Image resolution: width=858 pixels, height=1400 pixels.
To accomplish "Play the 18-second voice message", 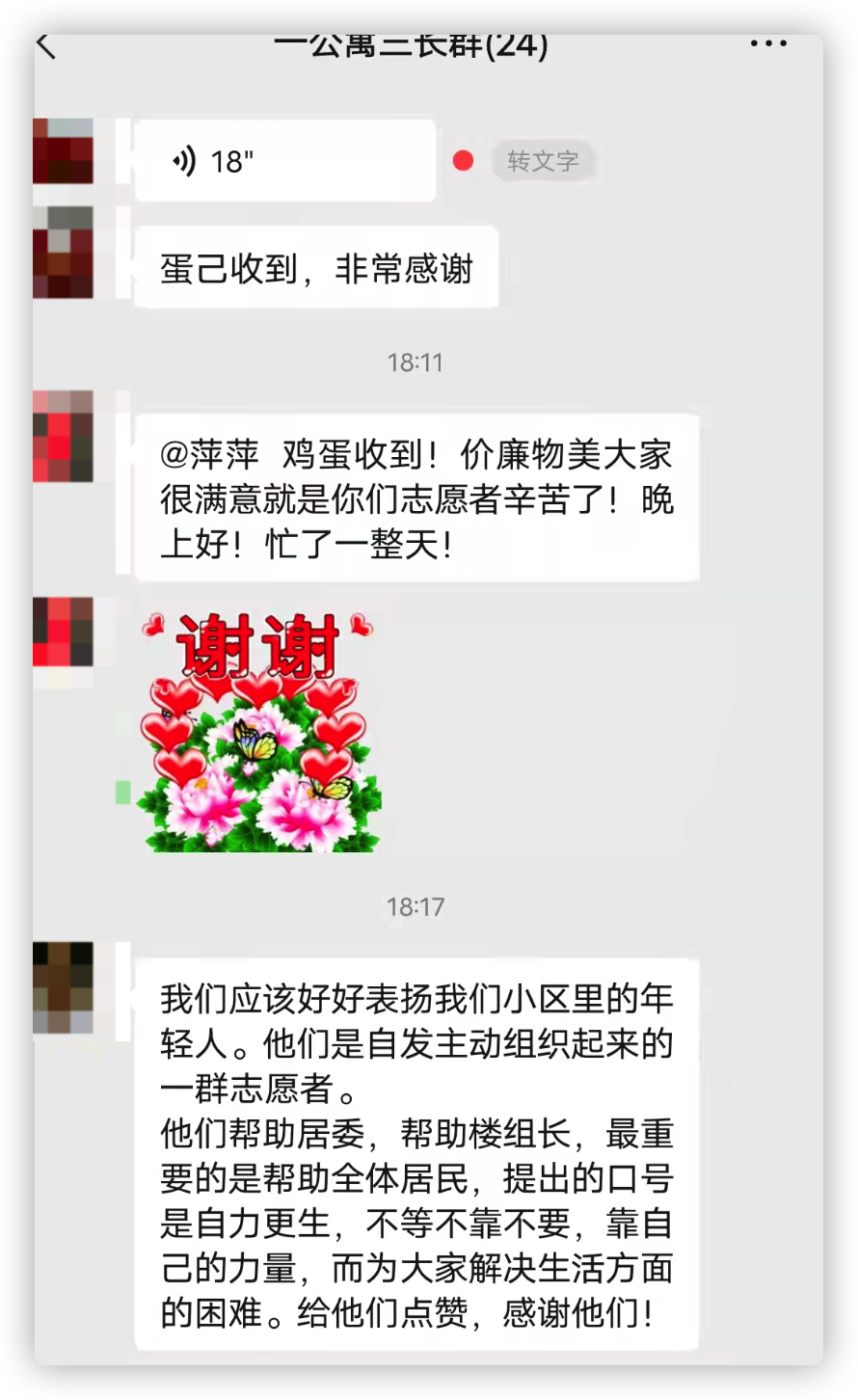I will tap(284, 161).
